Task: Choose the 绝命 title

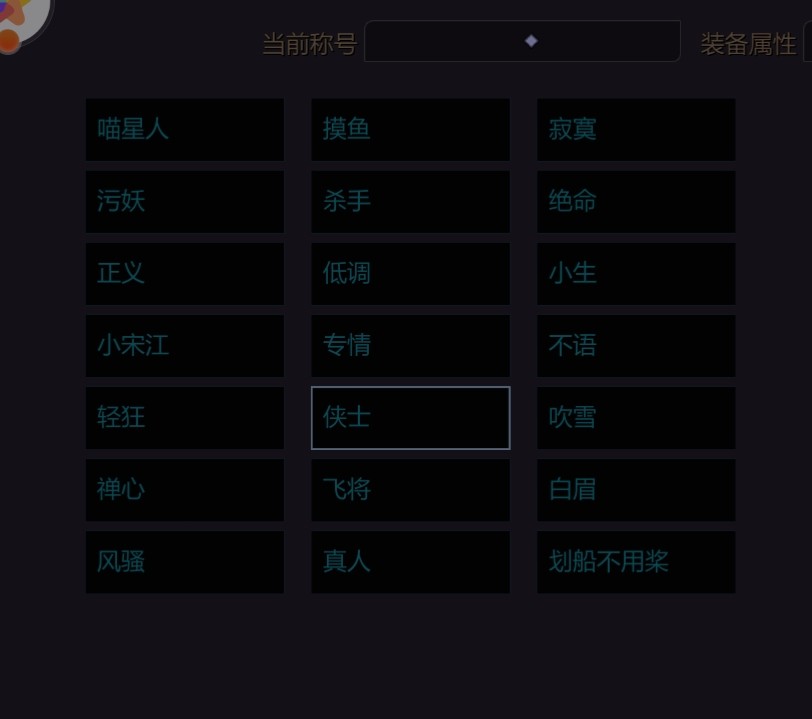Action: [x=636, y=201]
